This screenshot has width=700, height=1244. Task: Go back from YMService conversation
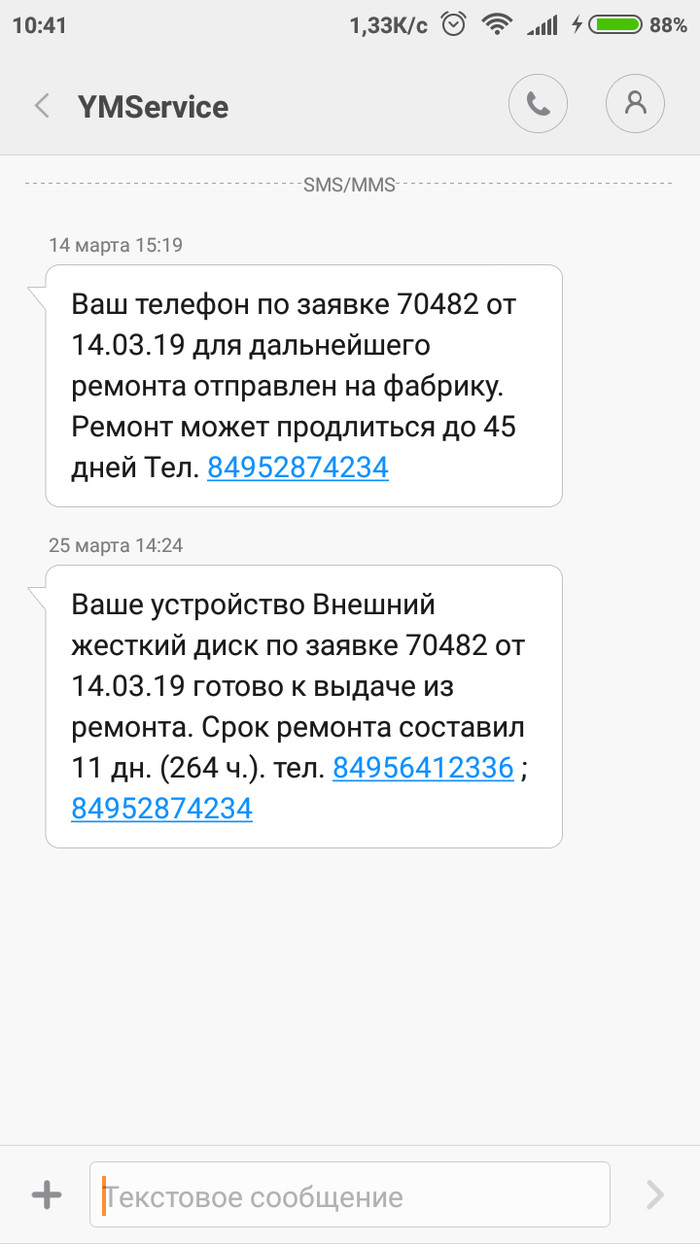click(x=42, y=106)
